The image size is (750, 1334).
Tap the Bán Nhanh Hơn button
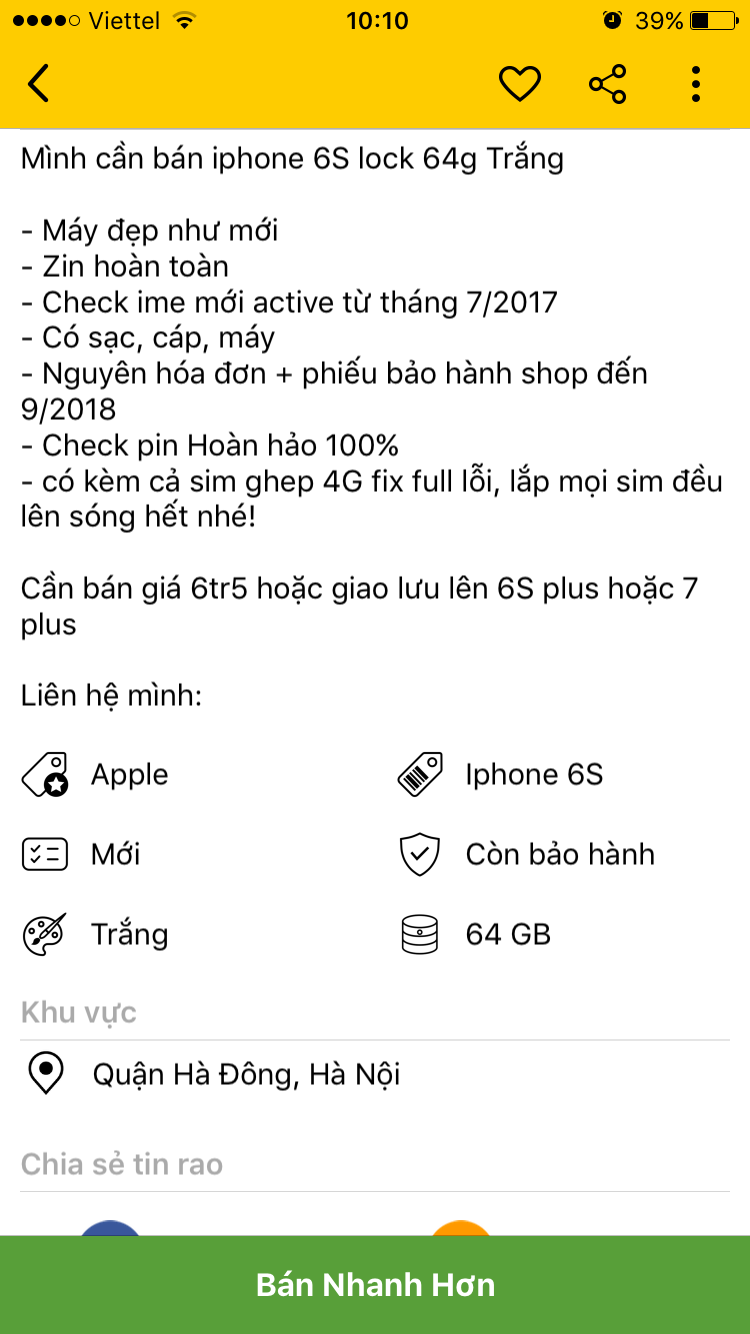(375, 1285)
